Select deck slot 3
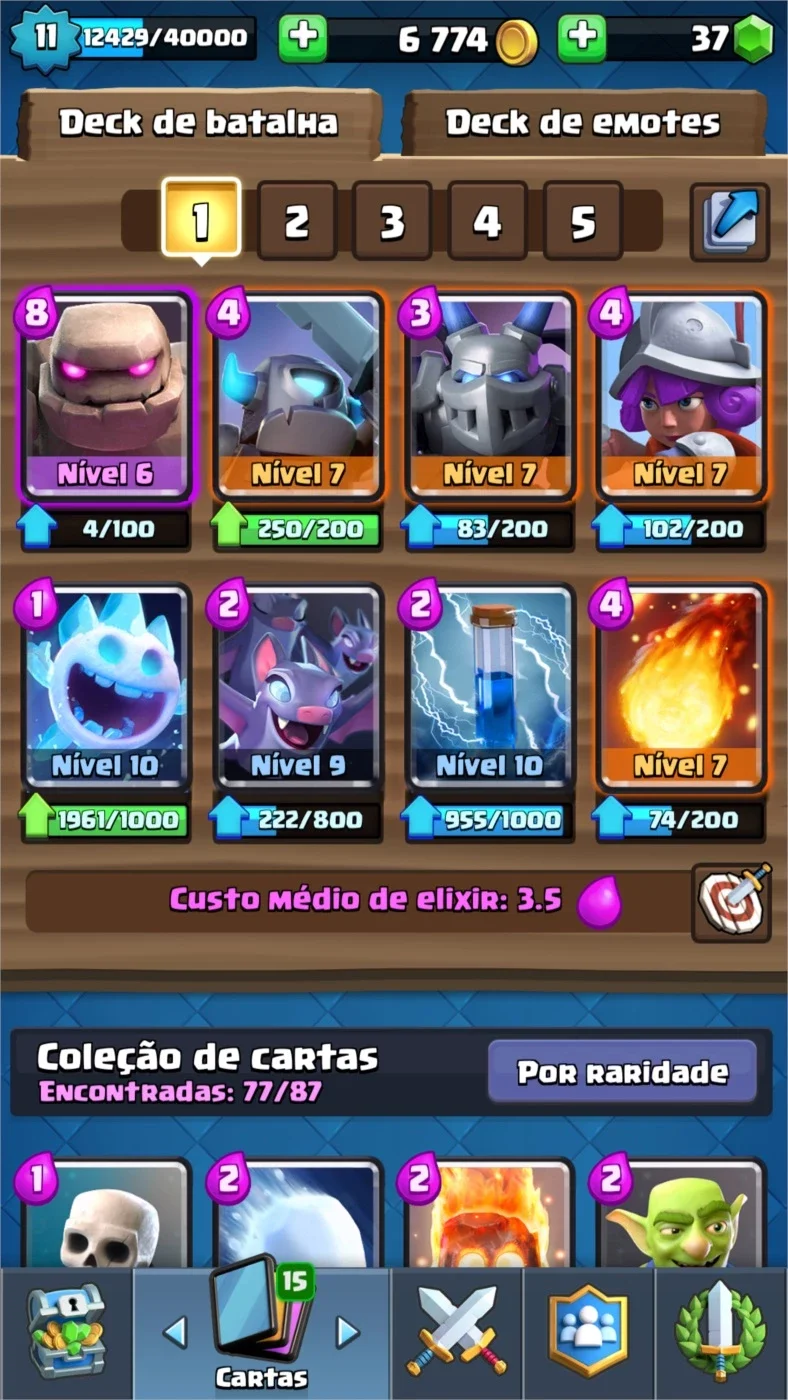The height and width of the screenshot is (1400, 788). [392, 221]
